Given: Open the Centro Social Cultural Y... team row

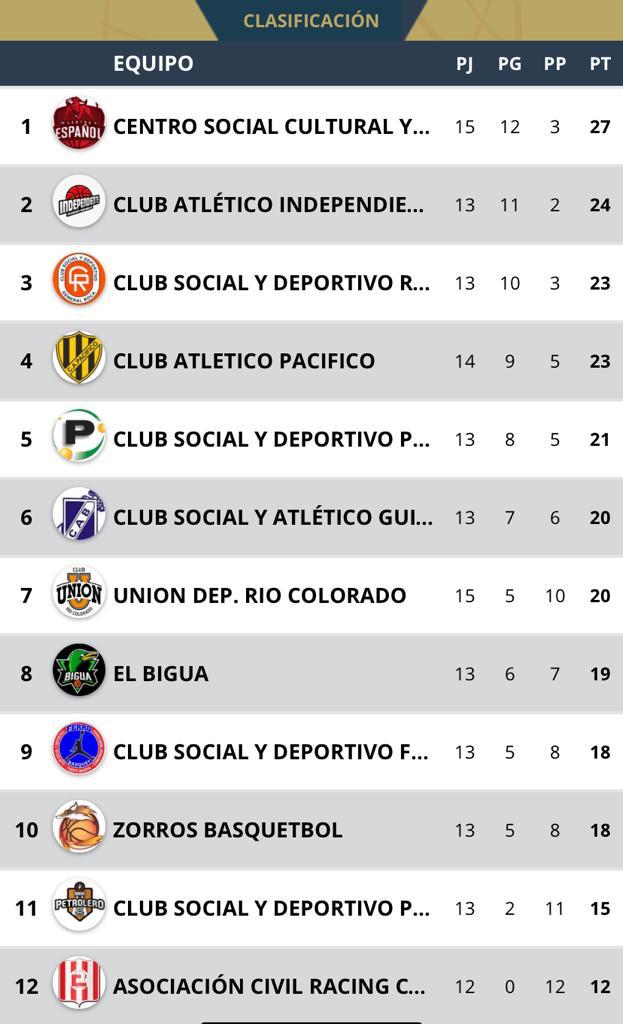Looking at the screenshot, I should (x=312, y=126).
